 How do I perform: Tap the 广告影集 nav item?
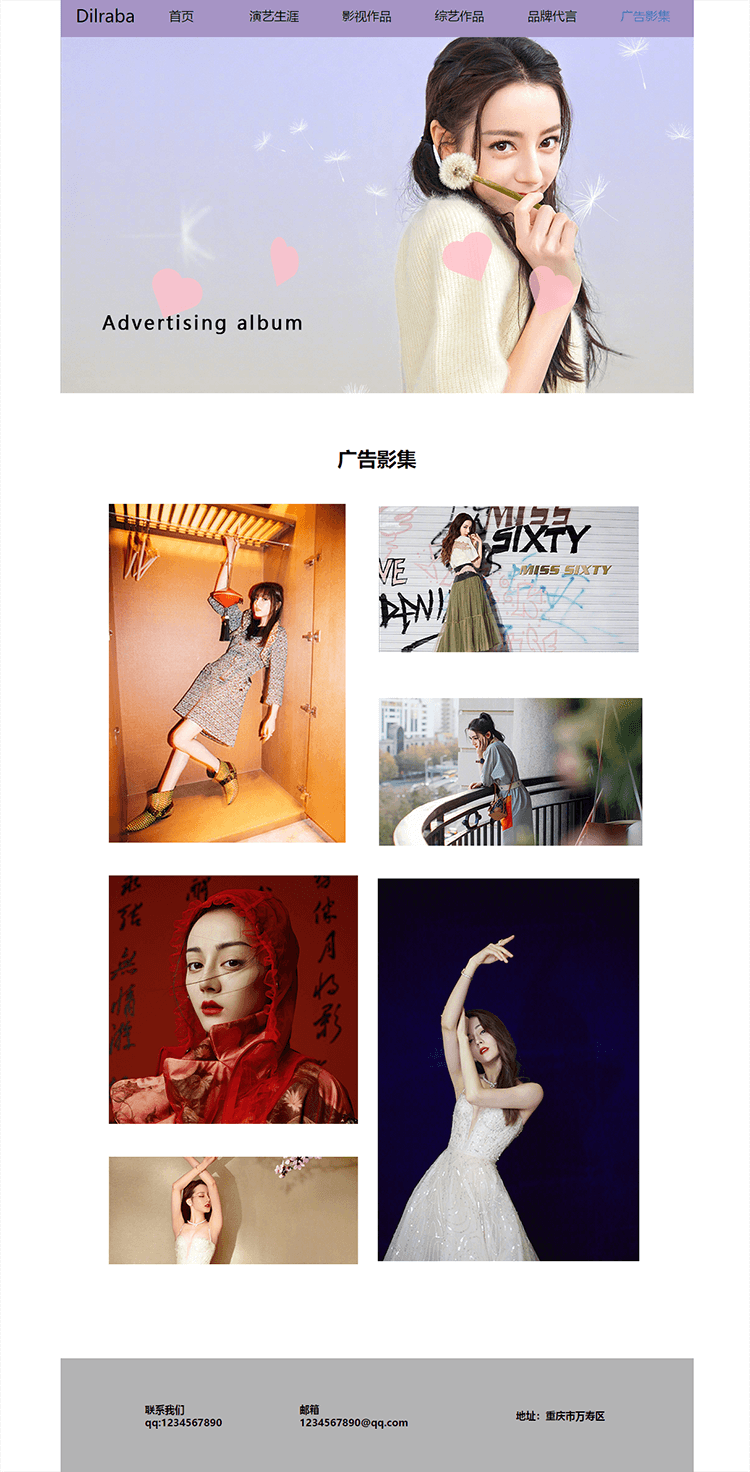point(645,17)
